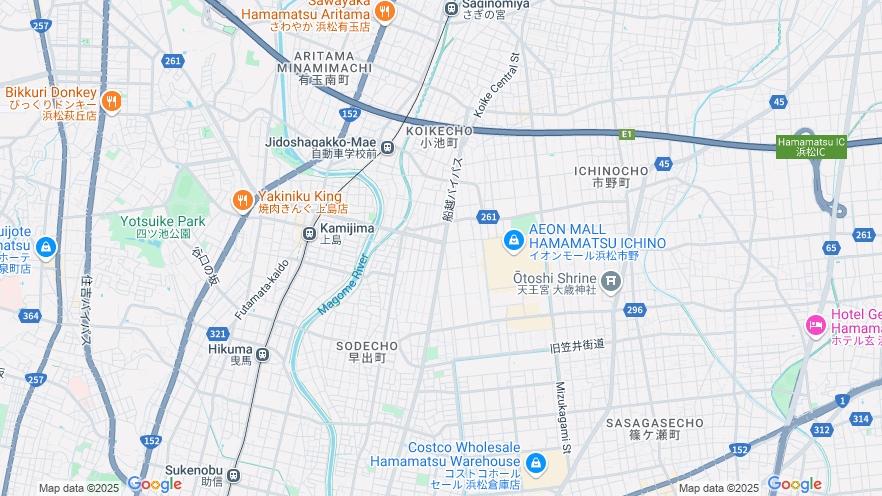Tap the Sawayaka Hamamatsu Aritama restaurant pin
Screen dimensions: 882x496
click(385, 11)
